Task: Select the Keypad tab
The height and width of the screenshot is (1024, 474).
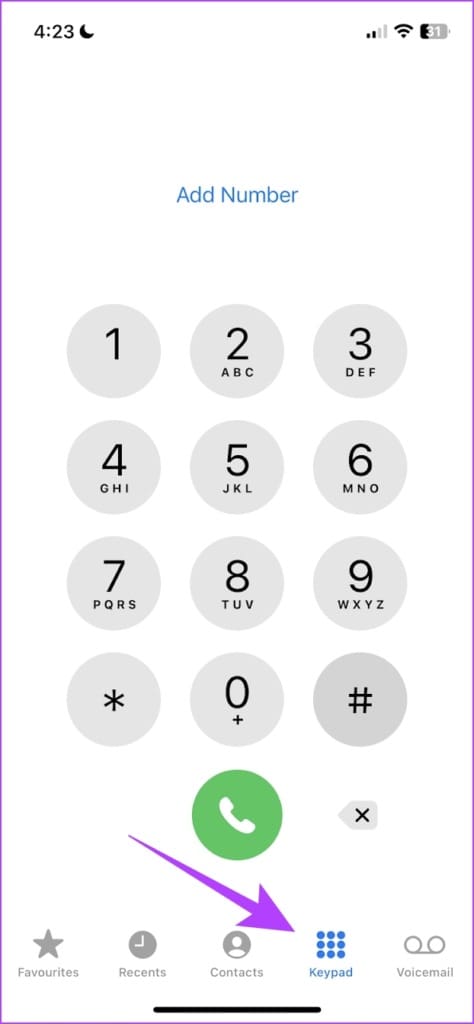Action: tap(331, 953)
